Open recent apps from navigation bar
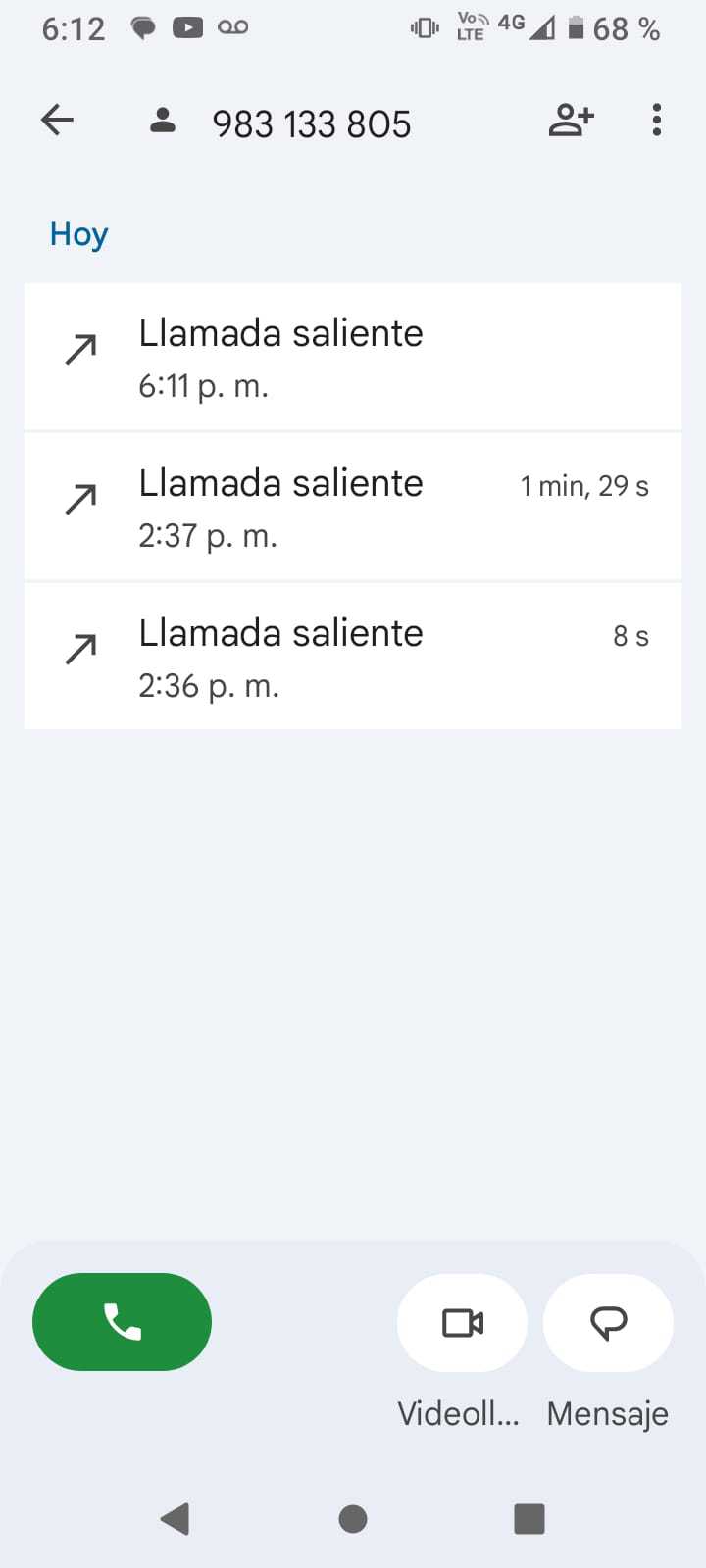Viewport: 706px width, 1568px height. 529,1519
